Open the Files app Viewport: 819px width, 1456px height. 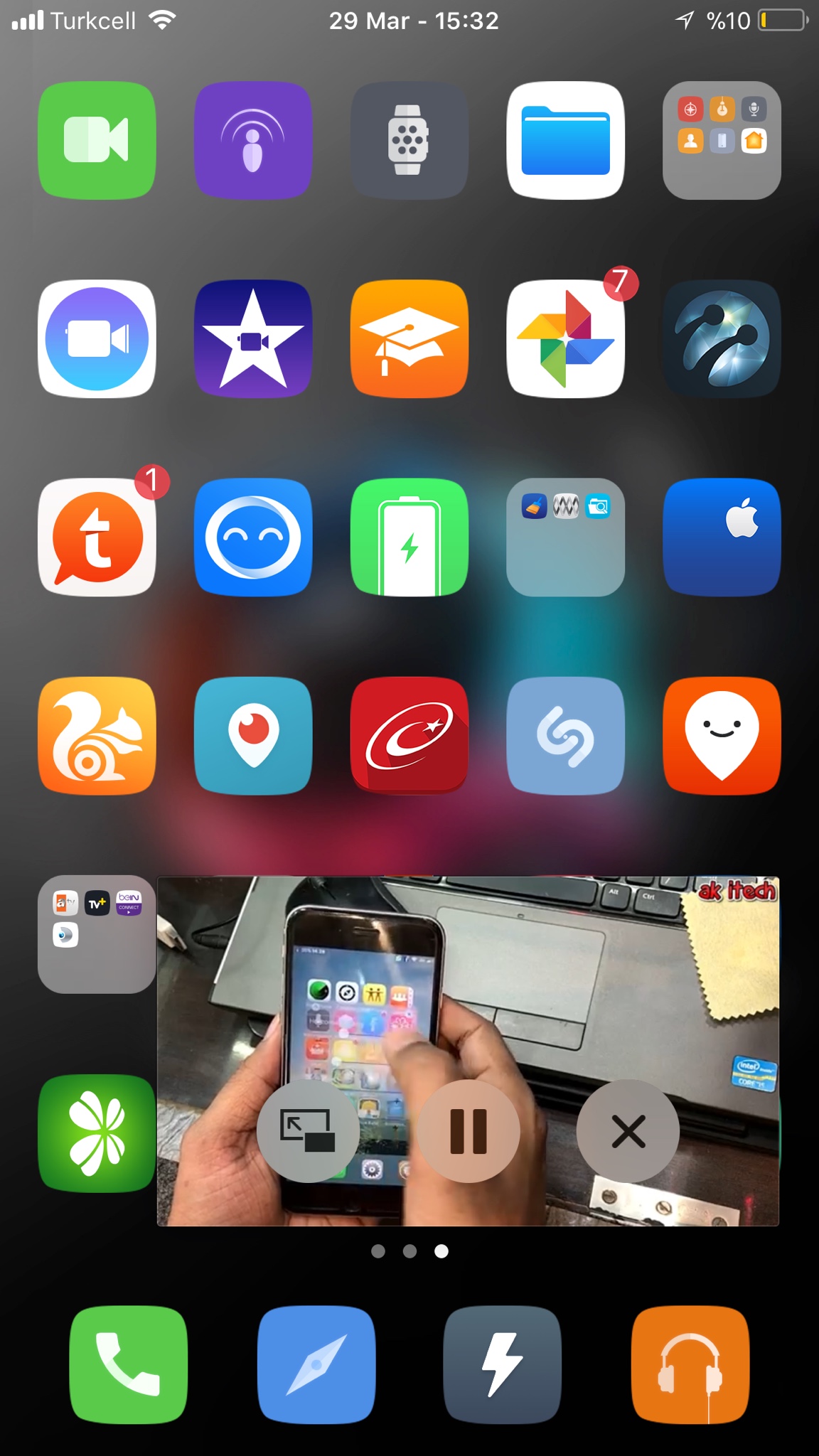point(565,140)
